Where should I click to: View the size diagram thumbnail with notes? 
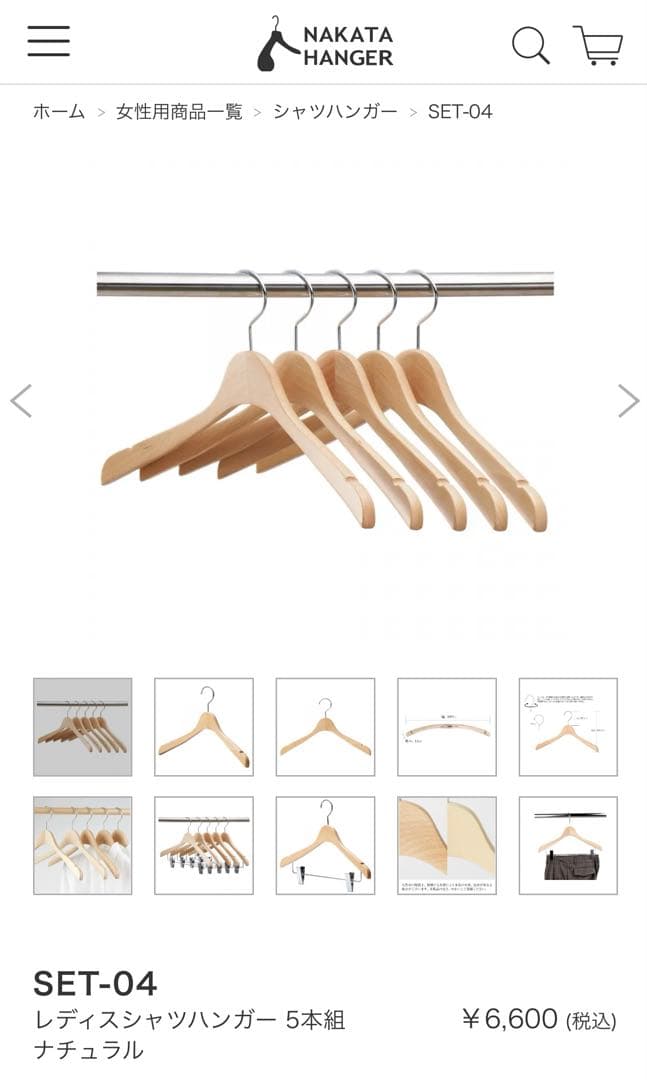[568, 727]
